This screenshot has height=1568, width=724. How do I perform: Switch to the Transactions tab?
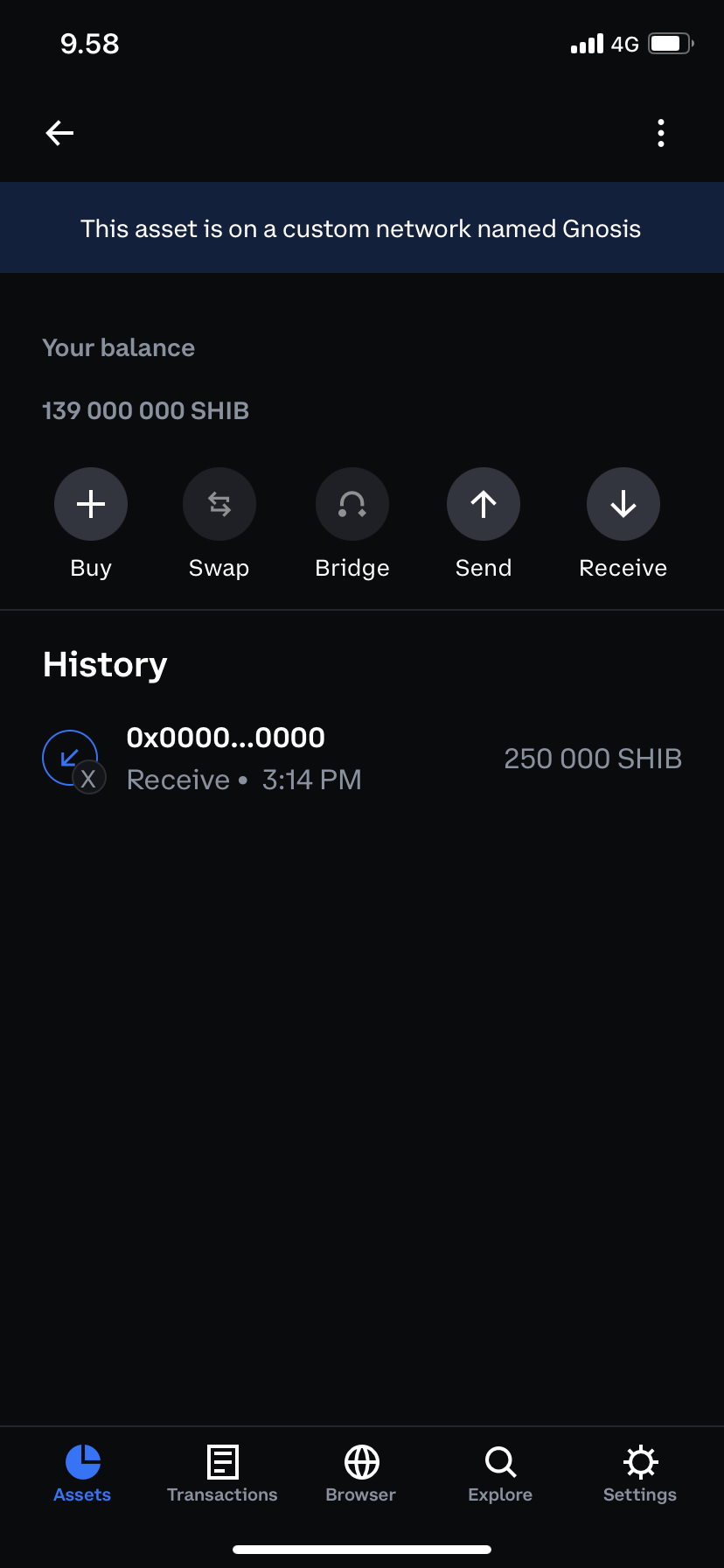point(222,1473)
